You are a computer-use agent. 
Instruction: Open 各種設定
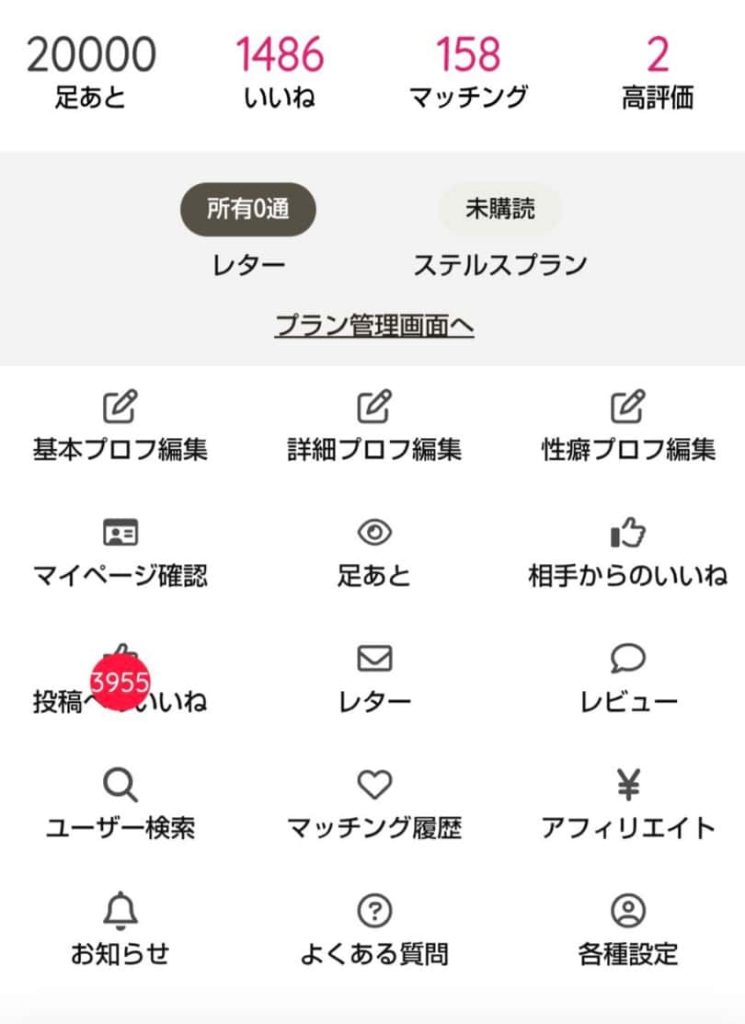pyautogui.click(x=628, y=932)
